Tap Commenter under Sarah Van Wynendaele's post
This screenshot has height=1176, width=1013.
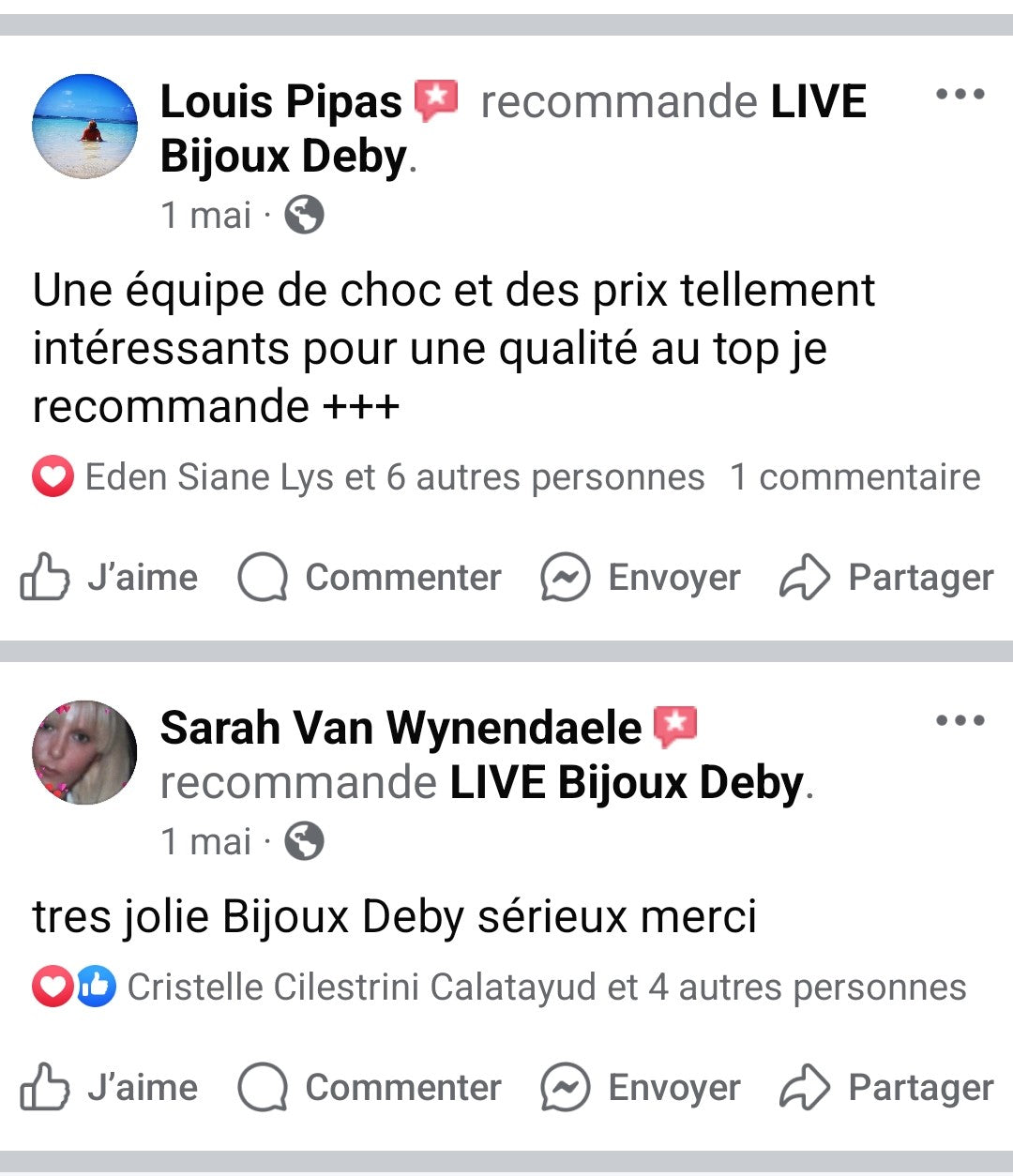click(x=370, y=1088)
